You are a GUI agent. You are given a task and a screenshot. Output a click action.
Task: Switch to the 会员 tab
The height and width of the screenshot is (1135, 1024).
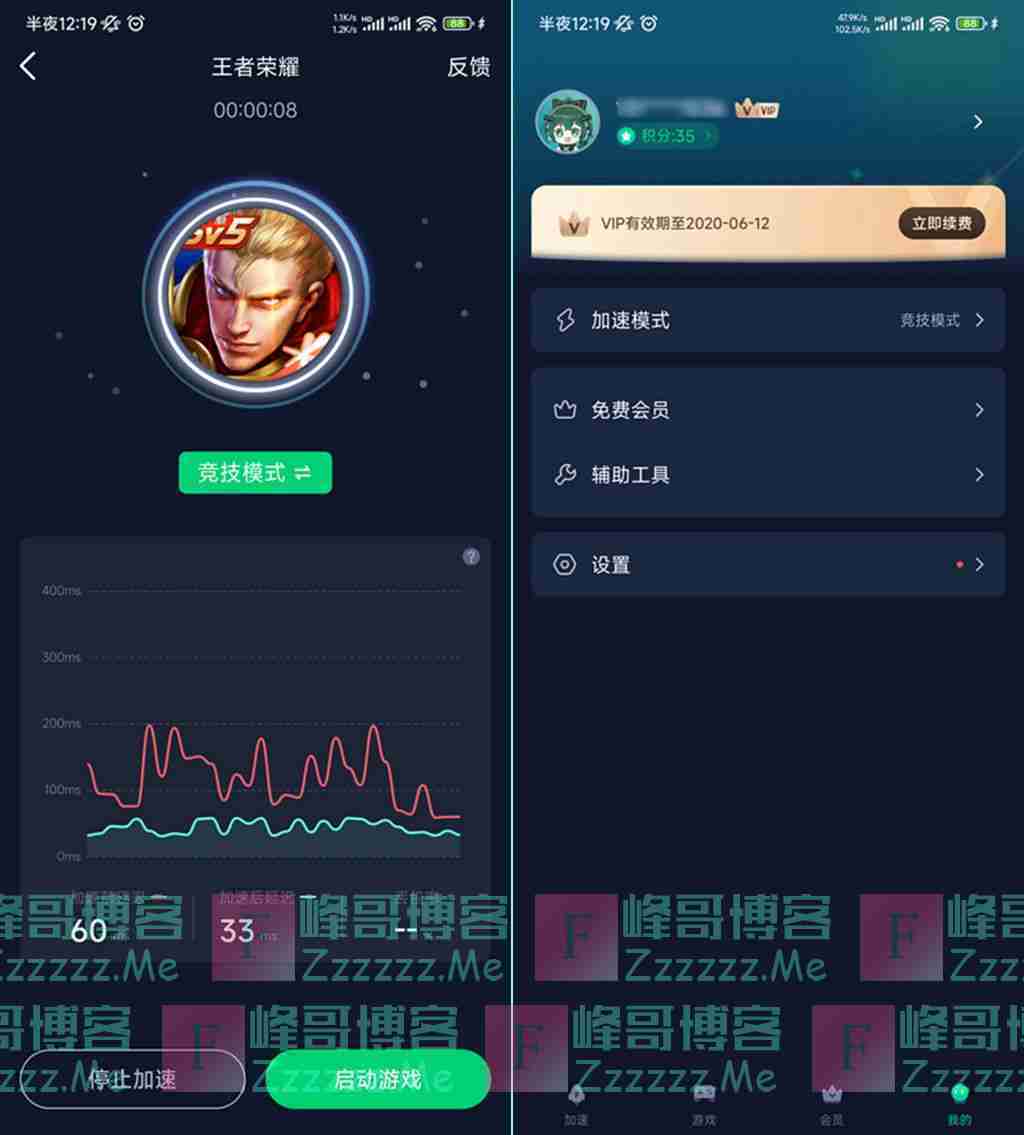click(x=832, y=1104)
